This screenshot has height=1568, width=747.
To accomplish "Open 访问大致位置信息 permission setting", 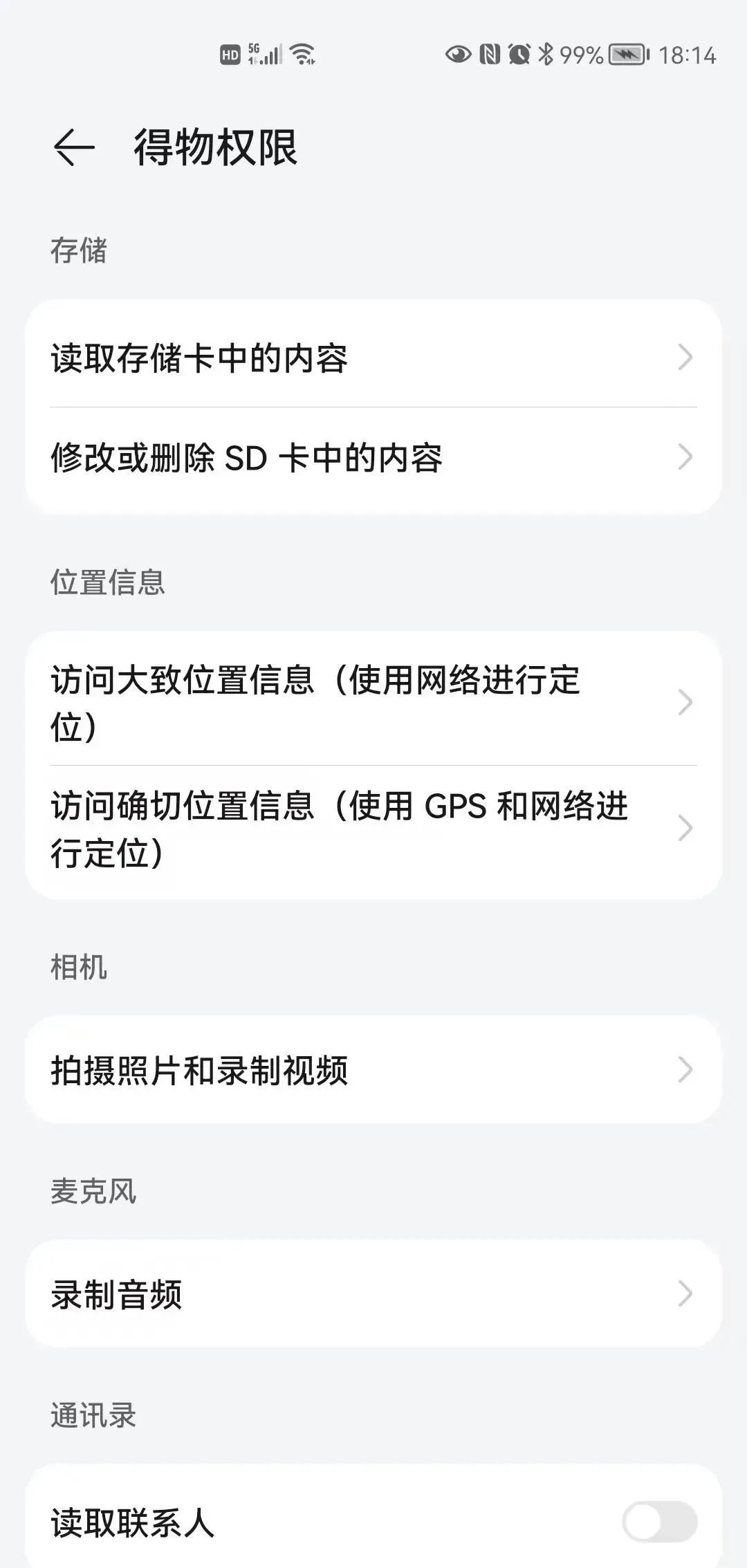I will [373, 702].
